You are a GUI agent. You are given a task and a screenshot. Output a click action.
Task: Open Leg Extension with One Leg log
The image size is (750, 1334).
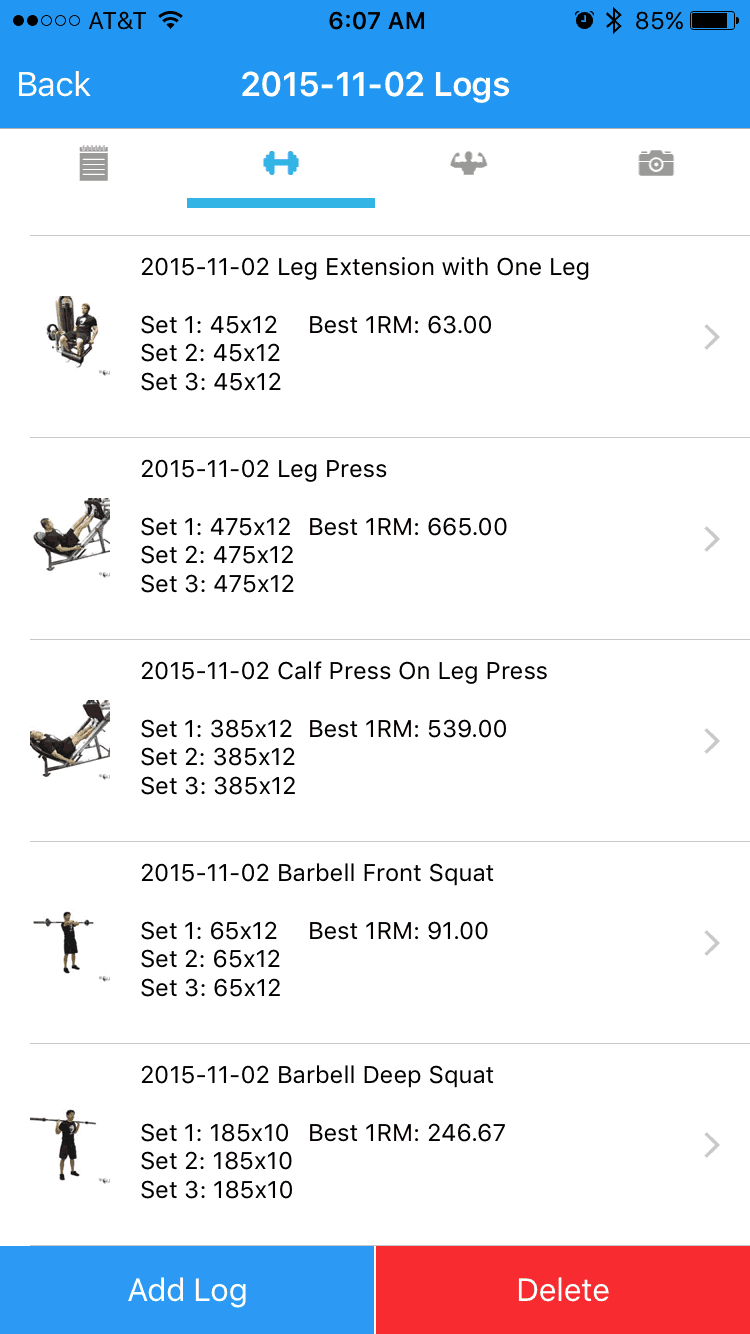coord(389,337)
